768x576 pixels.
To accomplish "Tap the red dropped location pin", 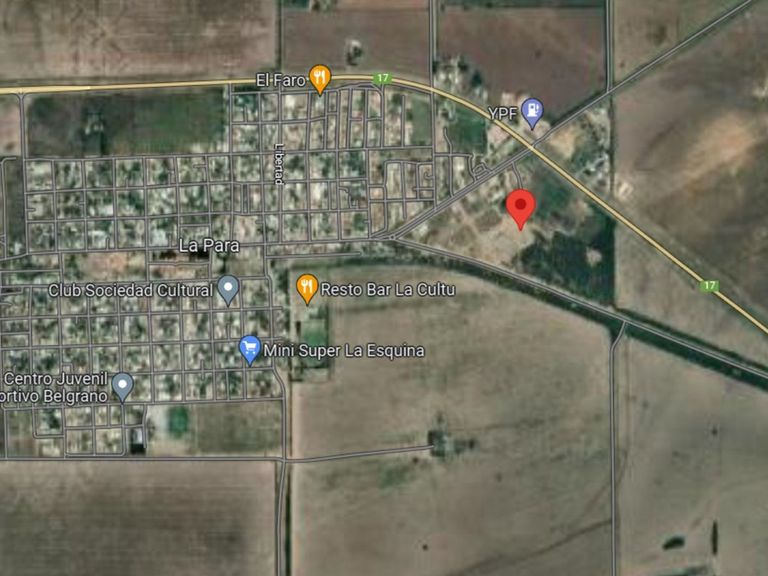I will (520, 207).
